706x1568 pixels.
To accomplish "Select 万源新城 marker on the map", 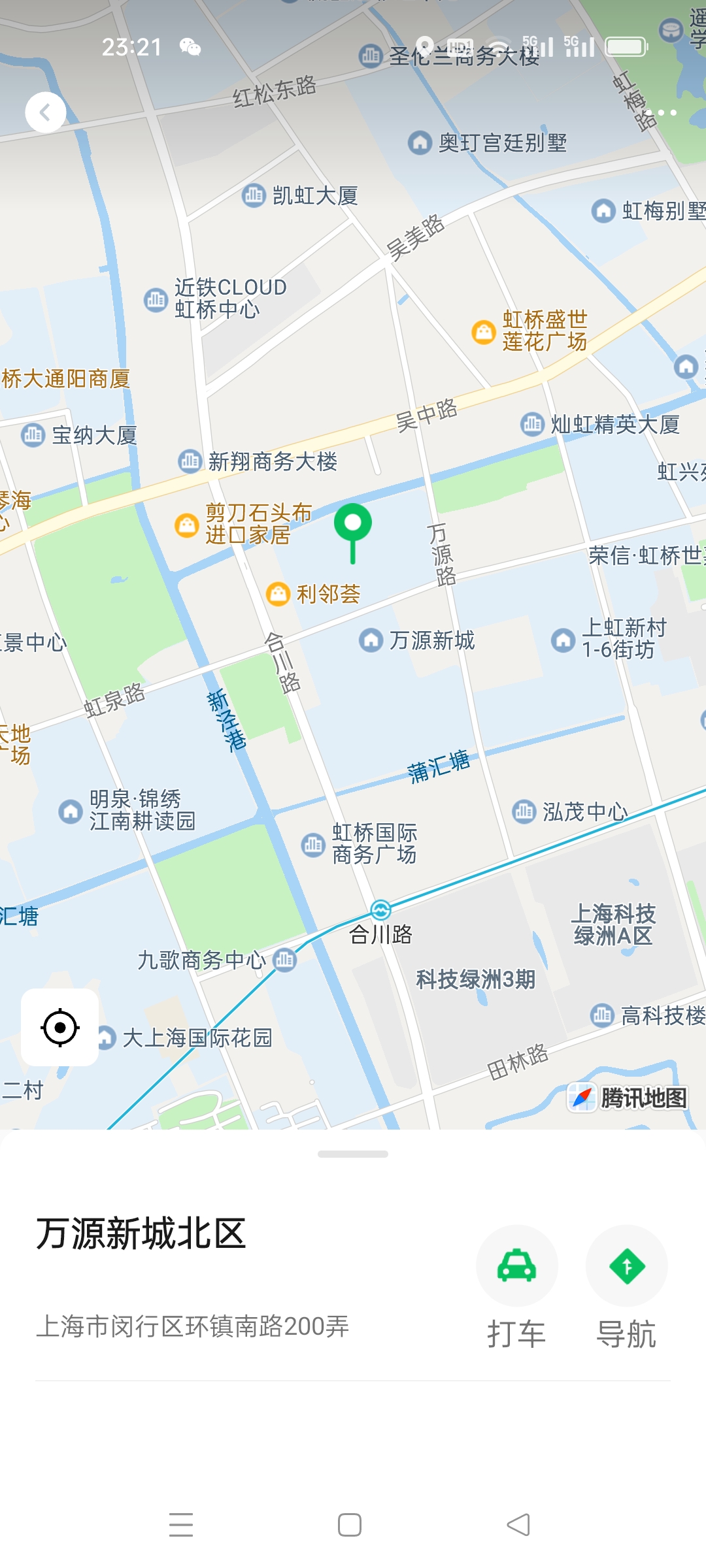I will tap(371, 640).
